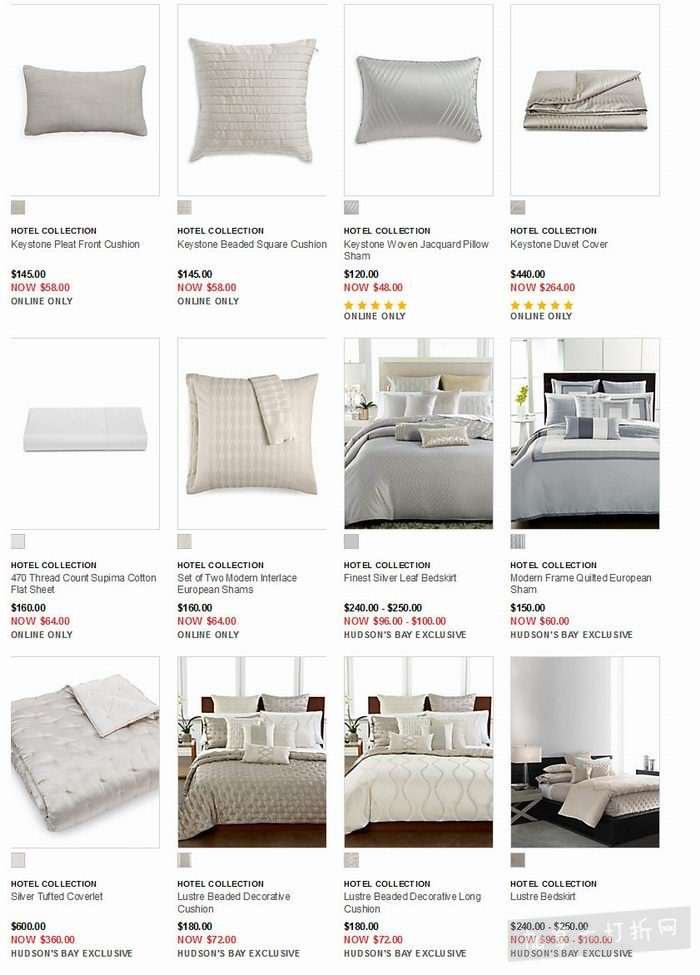The height and width of the screenshot is (975, 700).
Task: Open Modern Frame Quilted European Sham
Action: click(x=584, y=433)
